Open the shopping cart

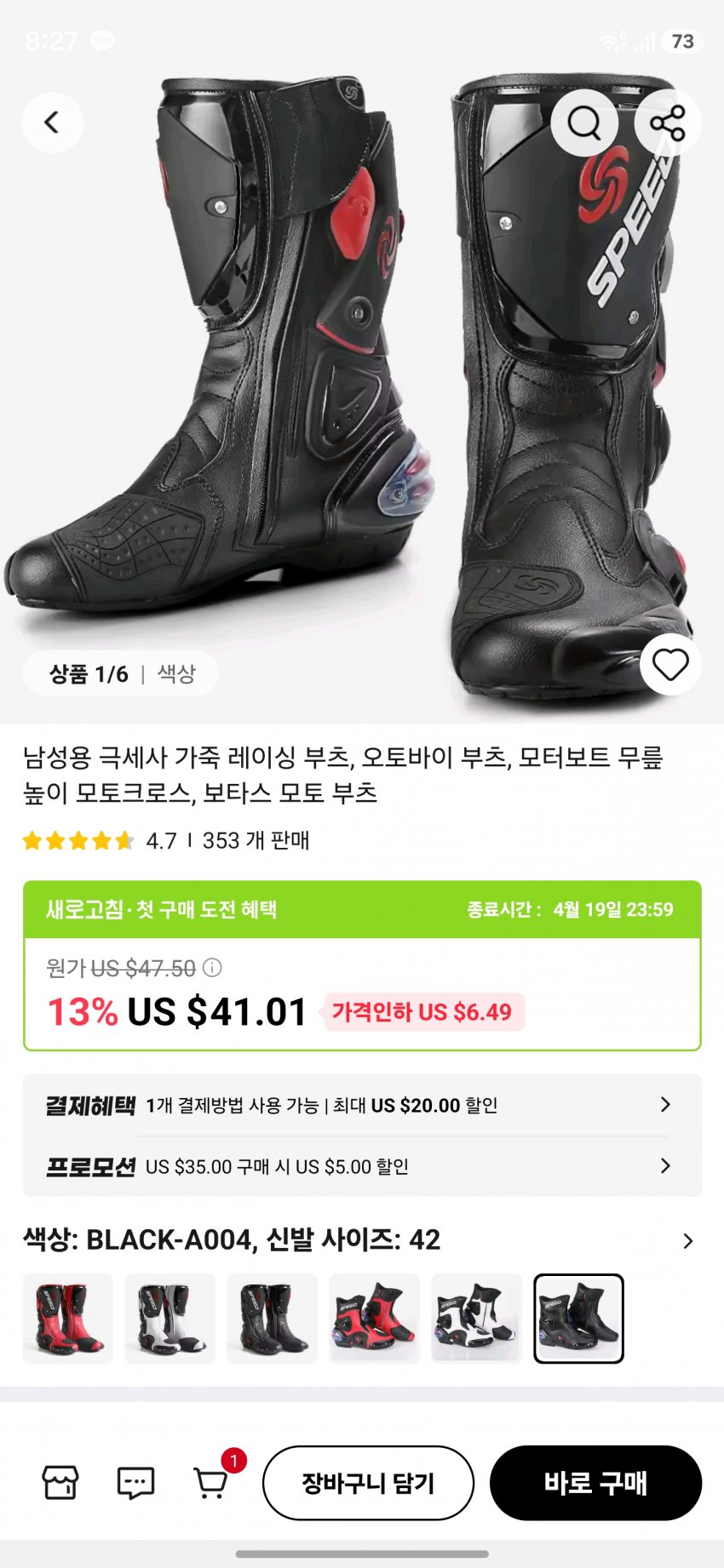pyautogui.click(x=211, y=1483)
